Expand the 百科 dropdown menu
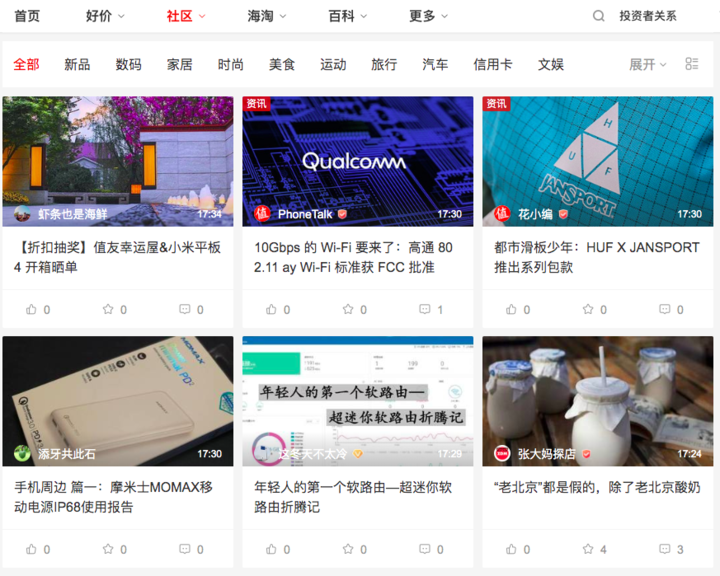The width and height of the screenshot is (720, 576). [347, 16]
